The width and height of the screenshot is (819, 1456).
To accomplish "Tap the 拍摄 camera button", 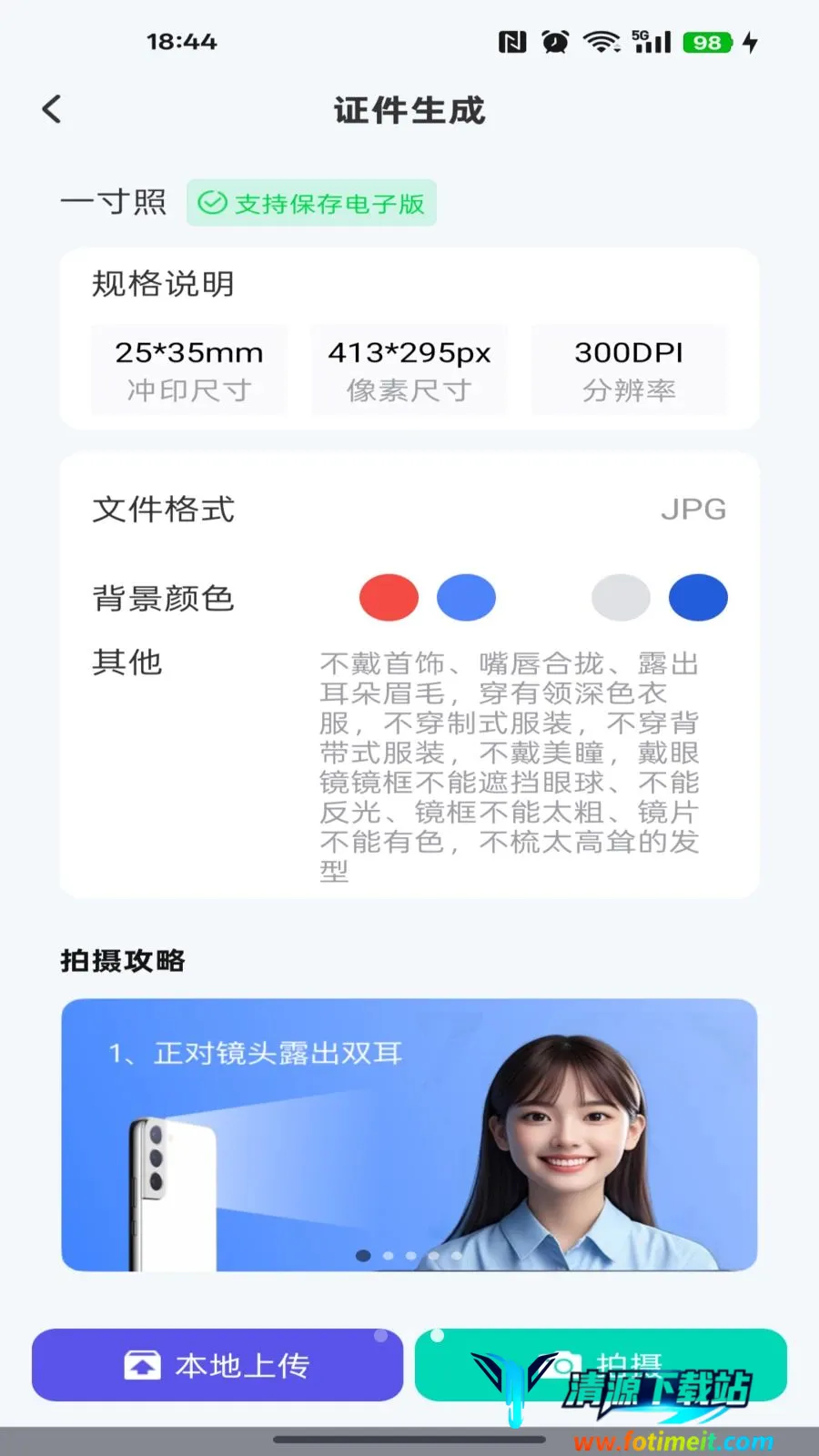I will pos(601,1365).
